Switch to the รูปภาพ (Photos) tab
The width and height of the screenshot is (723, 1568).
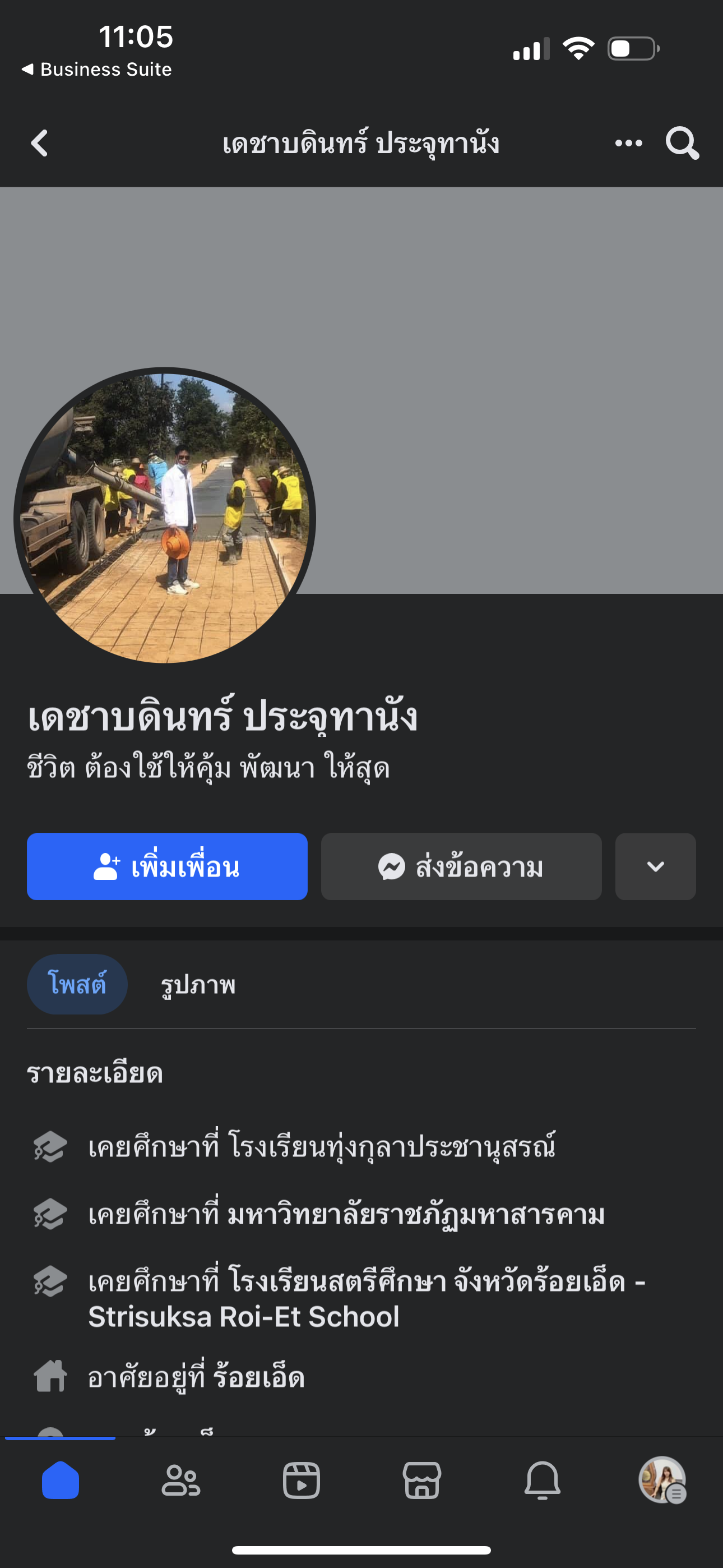(x=198, y=985)
